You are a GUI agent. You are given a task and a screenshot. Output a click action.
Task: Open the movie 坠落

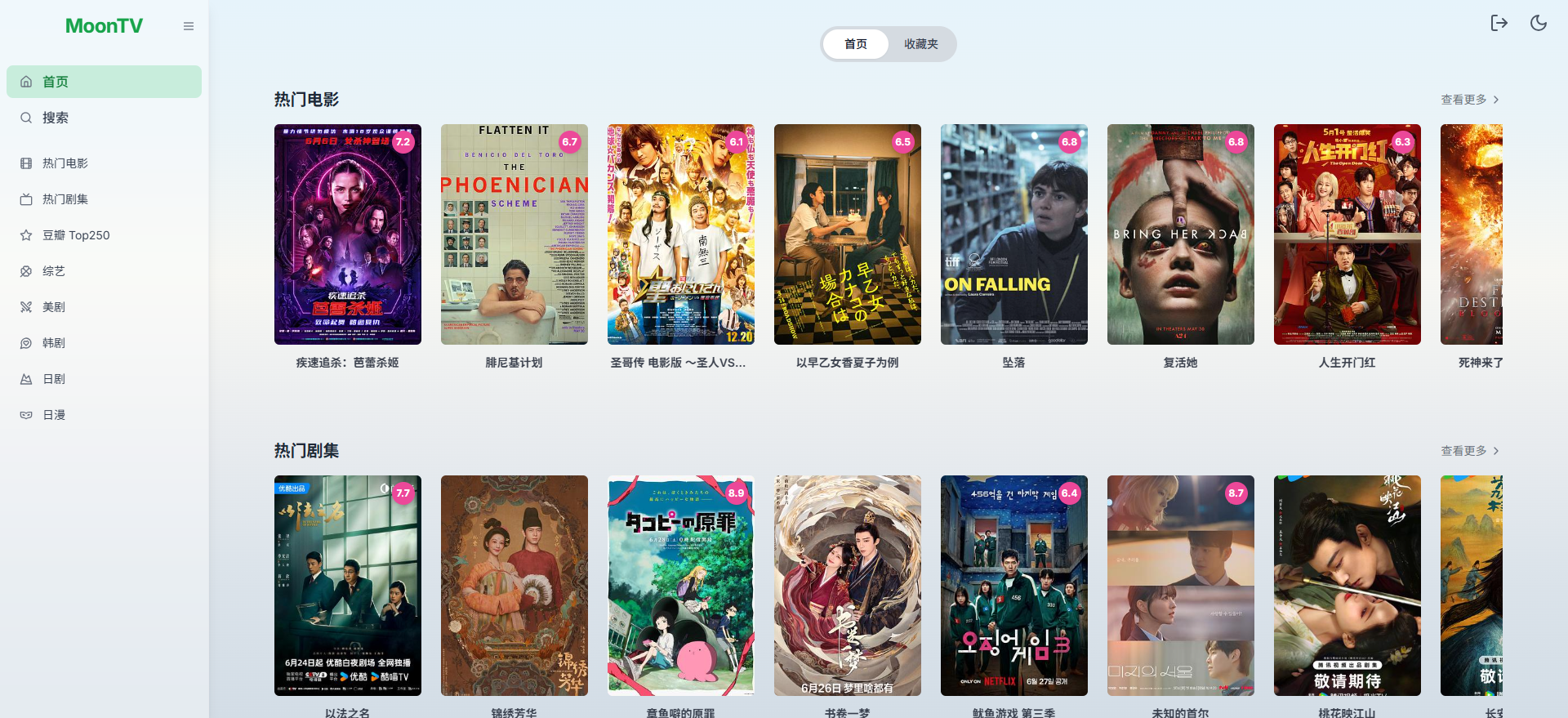[x=1014, y=234]
